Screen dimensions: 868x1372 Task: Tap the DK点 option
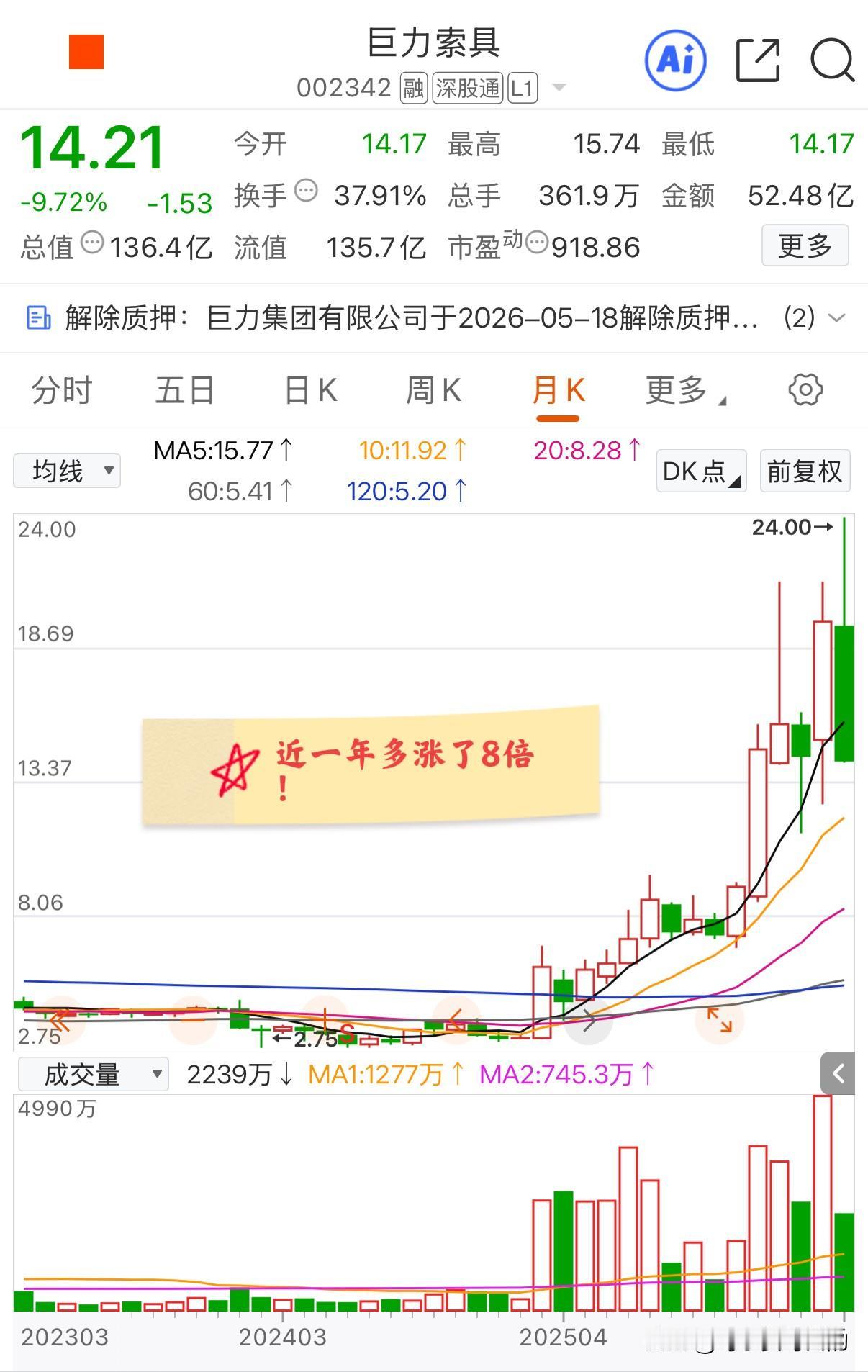point(701,471)
